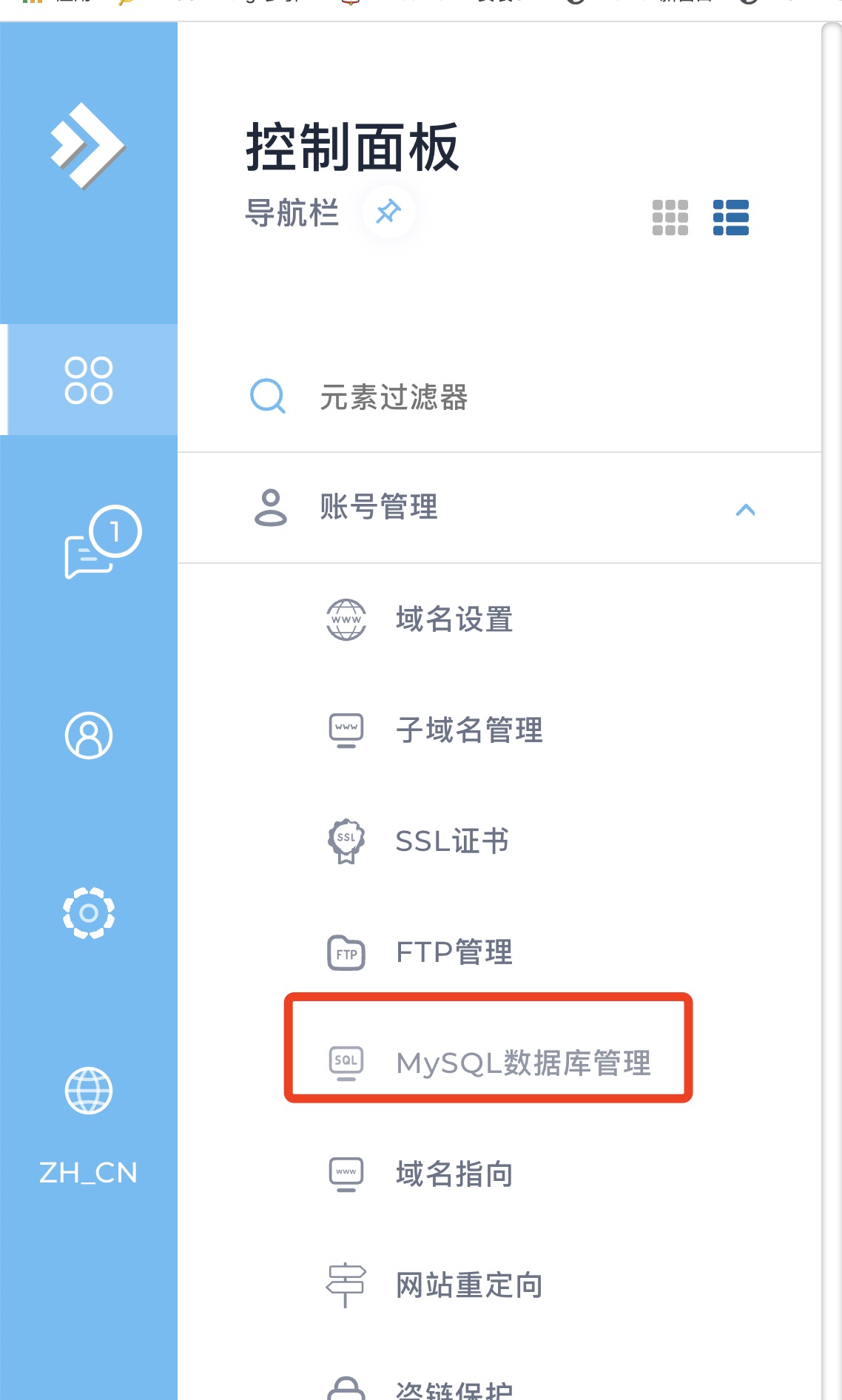Collapse the 账号管理 section

745,509
